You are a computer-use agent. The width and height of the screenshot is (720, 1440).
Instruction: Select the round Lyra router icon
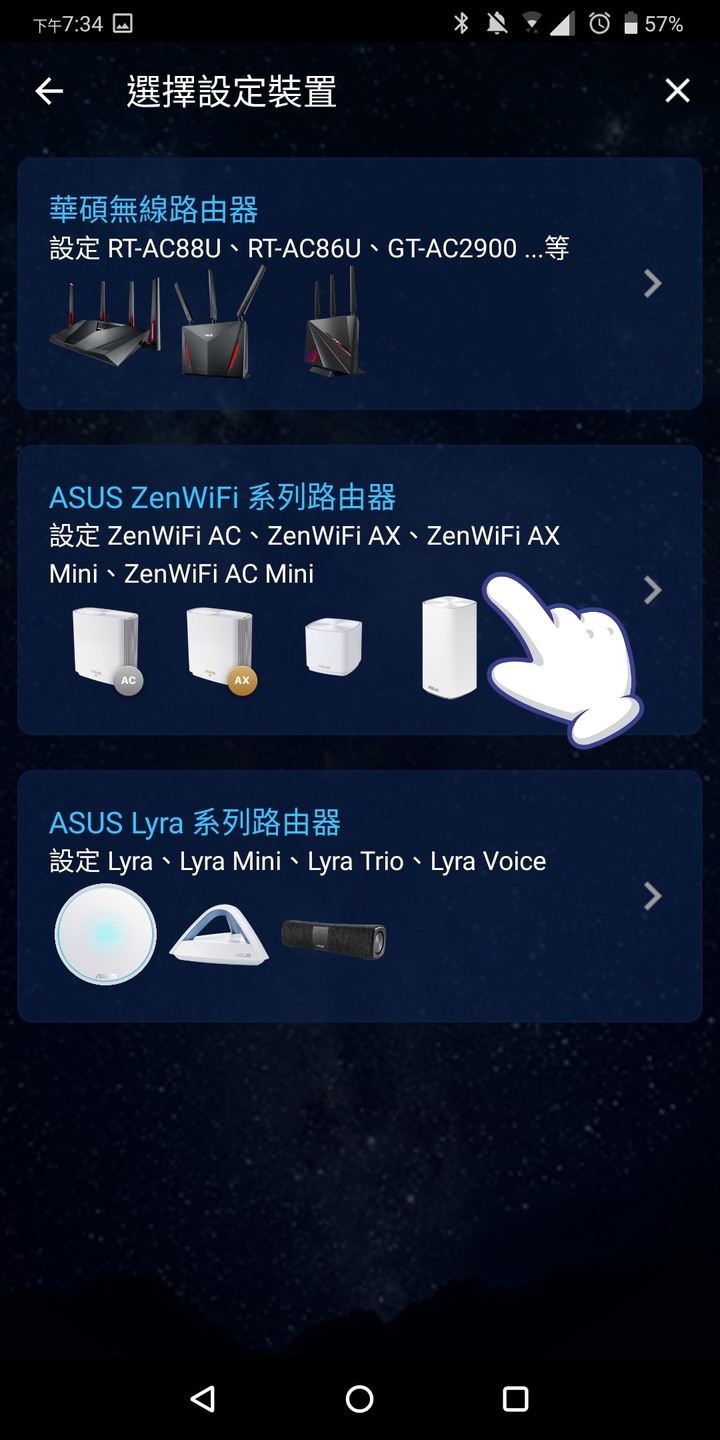point(105,935)
